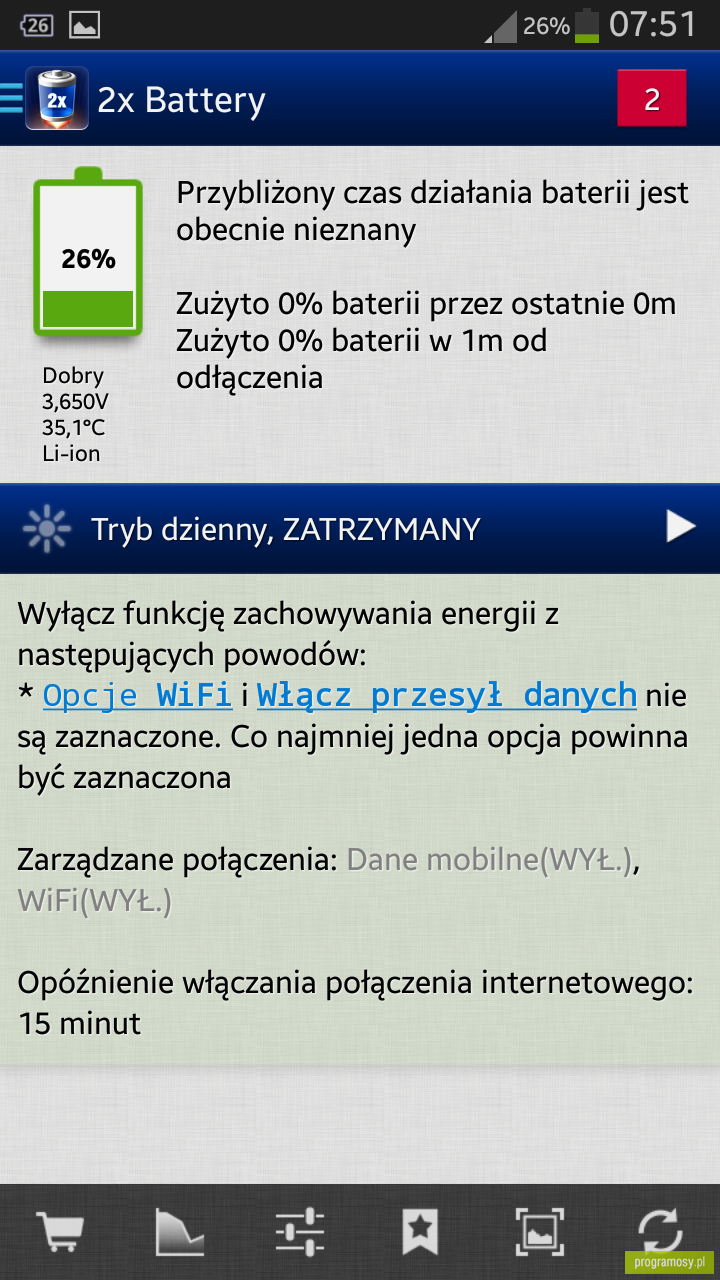Image resolution: width=720 pixels, height=1280 pixels.
Task: Open the shopping cart in bottom toolbar
Action: (x=60, y=1232)
